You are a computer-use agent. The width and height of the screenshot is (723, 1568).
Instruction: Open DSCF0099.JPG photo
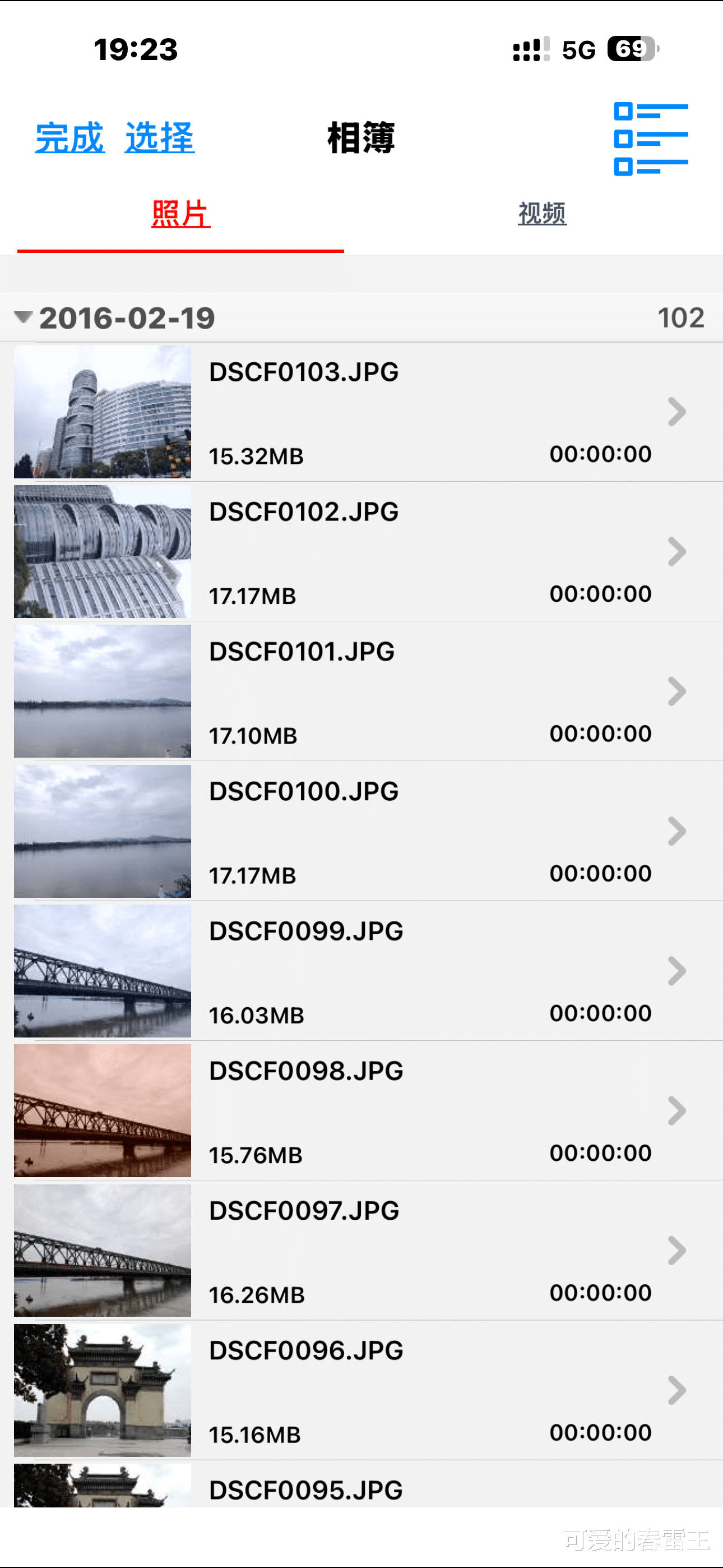pyautogui.click(x=365, y=971)
